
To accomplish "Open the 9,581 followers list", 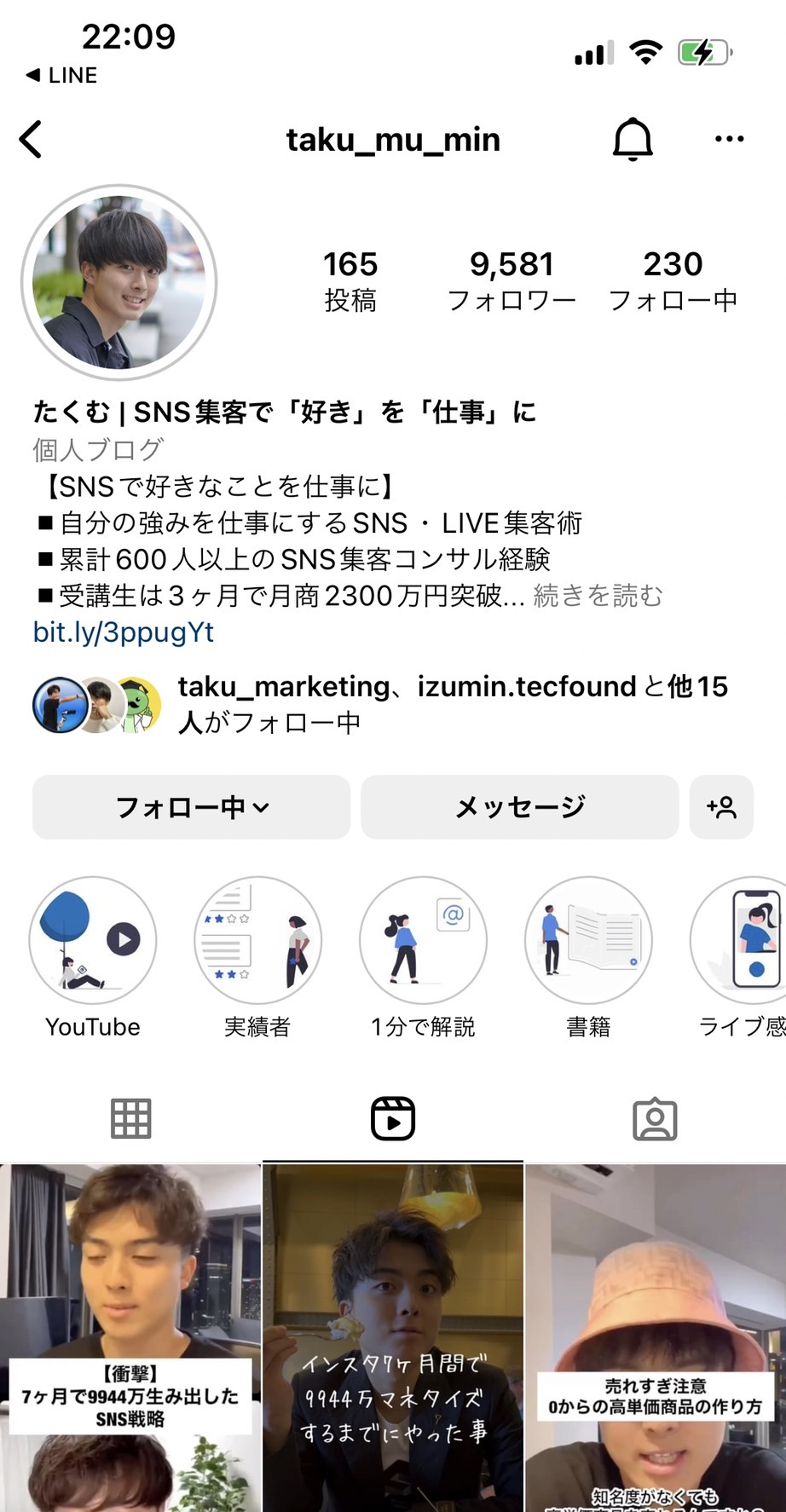I will pos(511,281).
